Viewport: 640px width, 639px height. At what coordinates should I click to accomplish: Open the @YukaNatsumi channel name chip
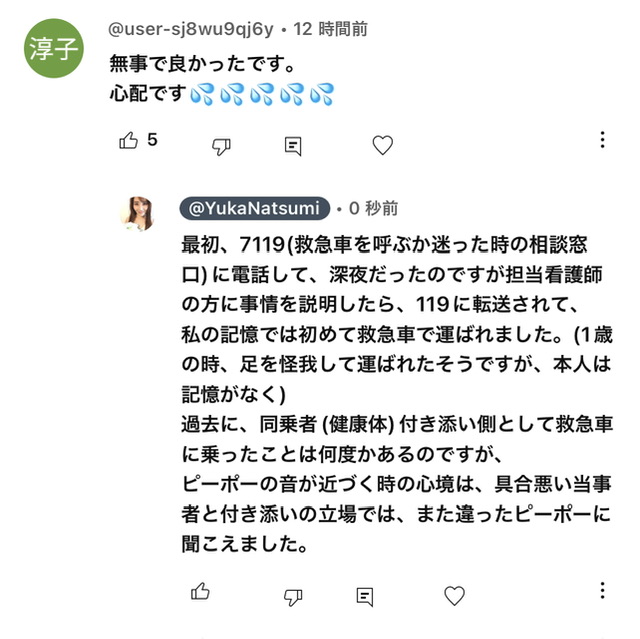[x=254, y=208]
